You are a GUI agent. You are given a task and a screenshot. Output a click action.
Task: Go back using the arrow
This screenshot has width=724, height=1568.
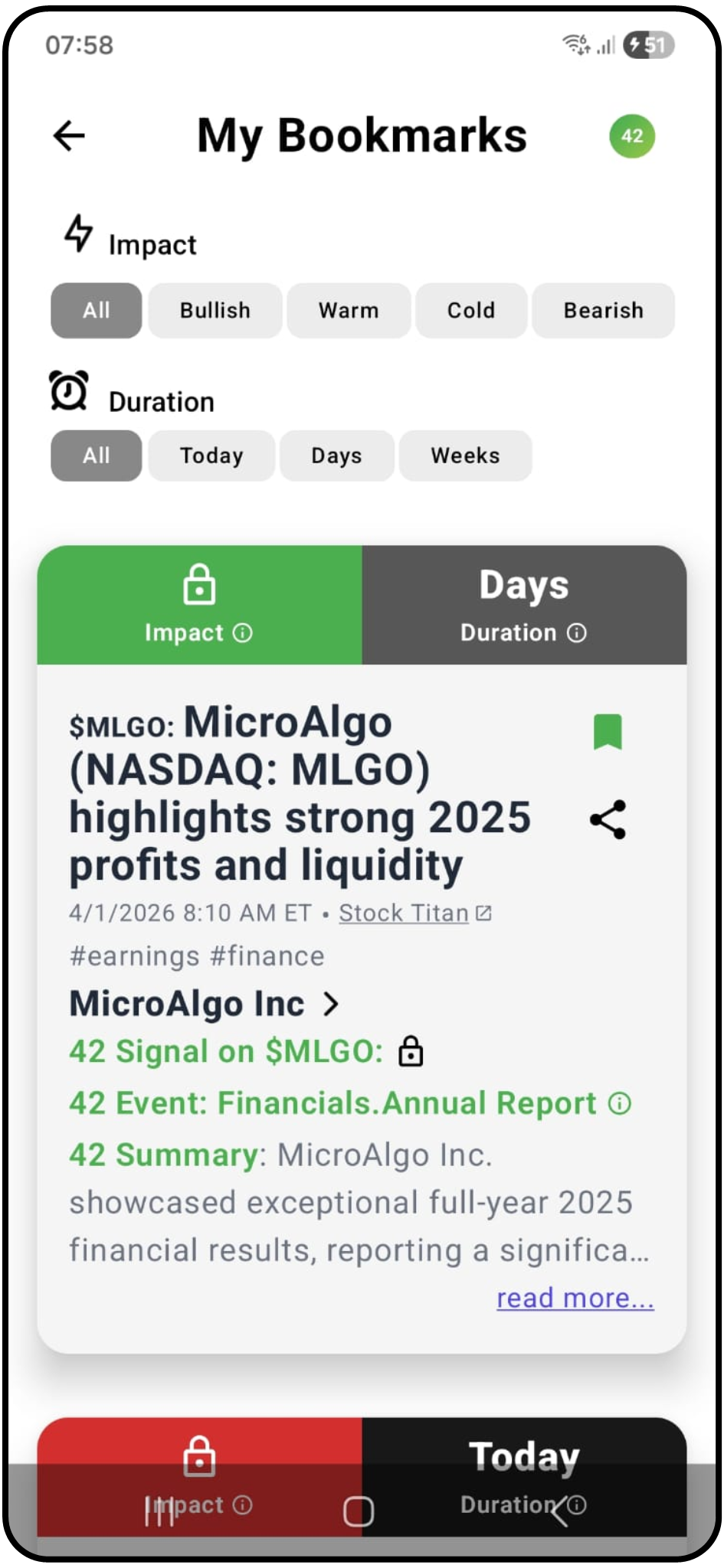[69, 136]
